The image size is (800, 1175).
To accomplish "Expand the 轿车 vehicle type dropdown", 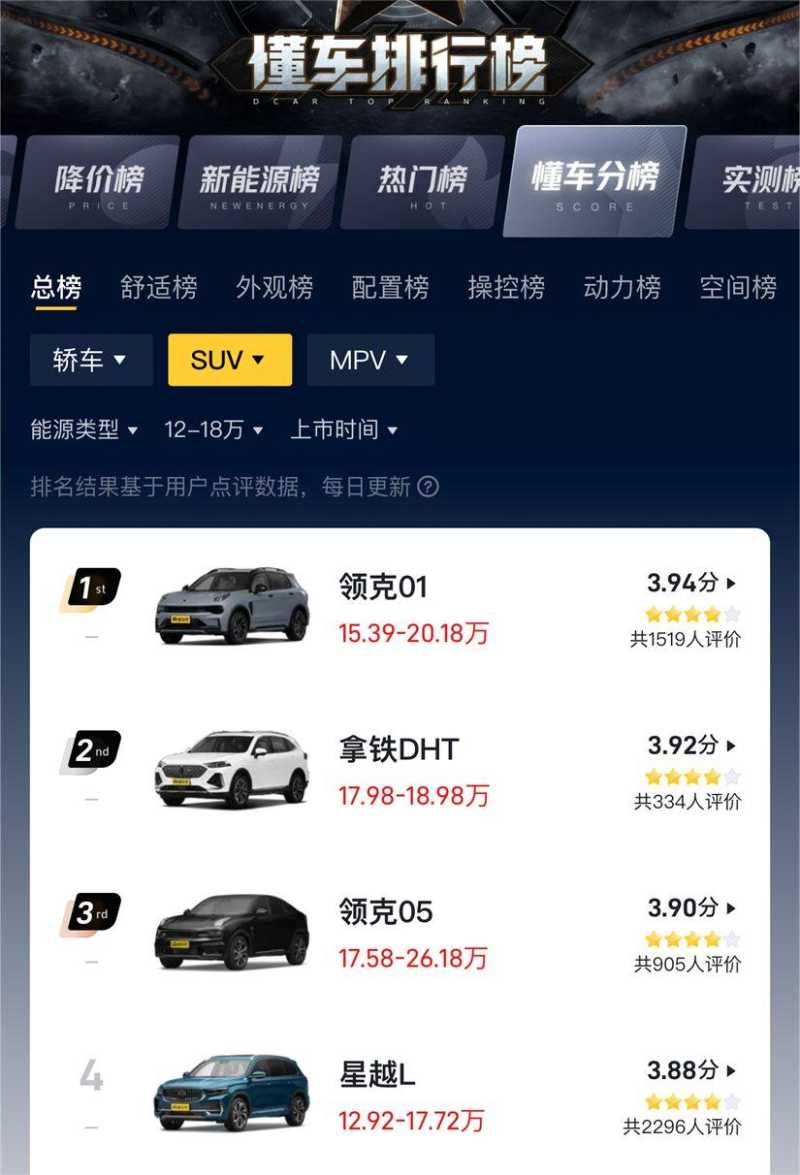I will pyautogui.click(x=91, y=360).
